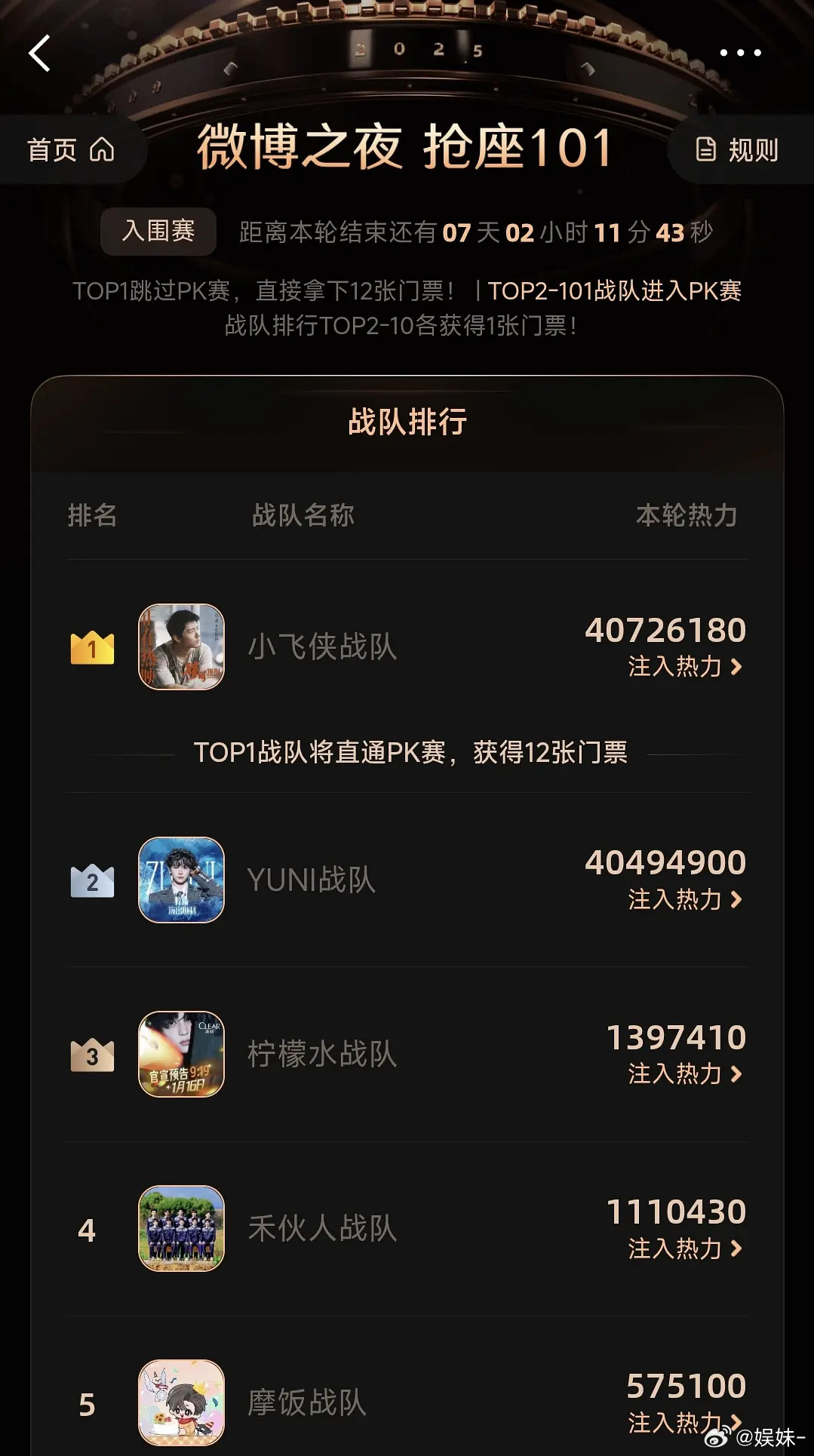
Task: Click the house icon next to 首页
Action: [103, 149]
